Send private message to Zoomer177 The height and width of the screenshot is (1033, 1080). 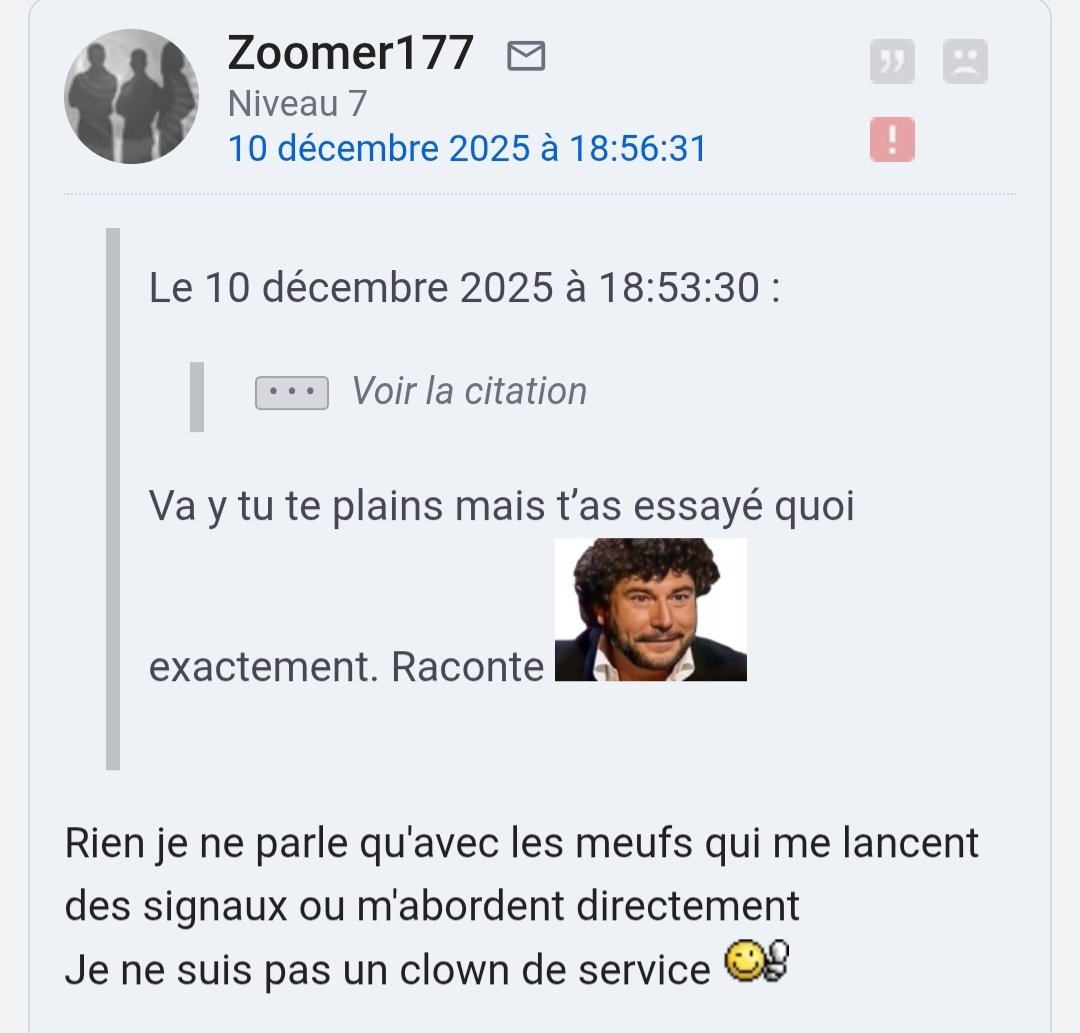coord(526,57)
